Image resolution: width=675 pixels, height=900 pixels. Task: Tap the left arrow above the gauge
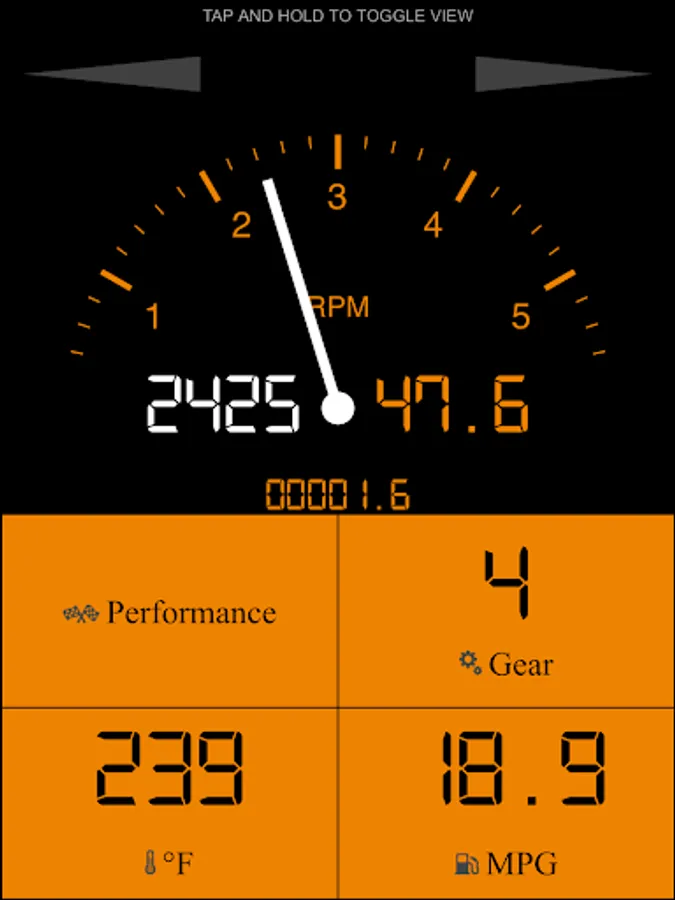tap(113, 74)
